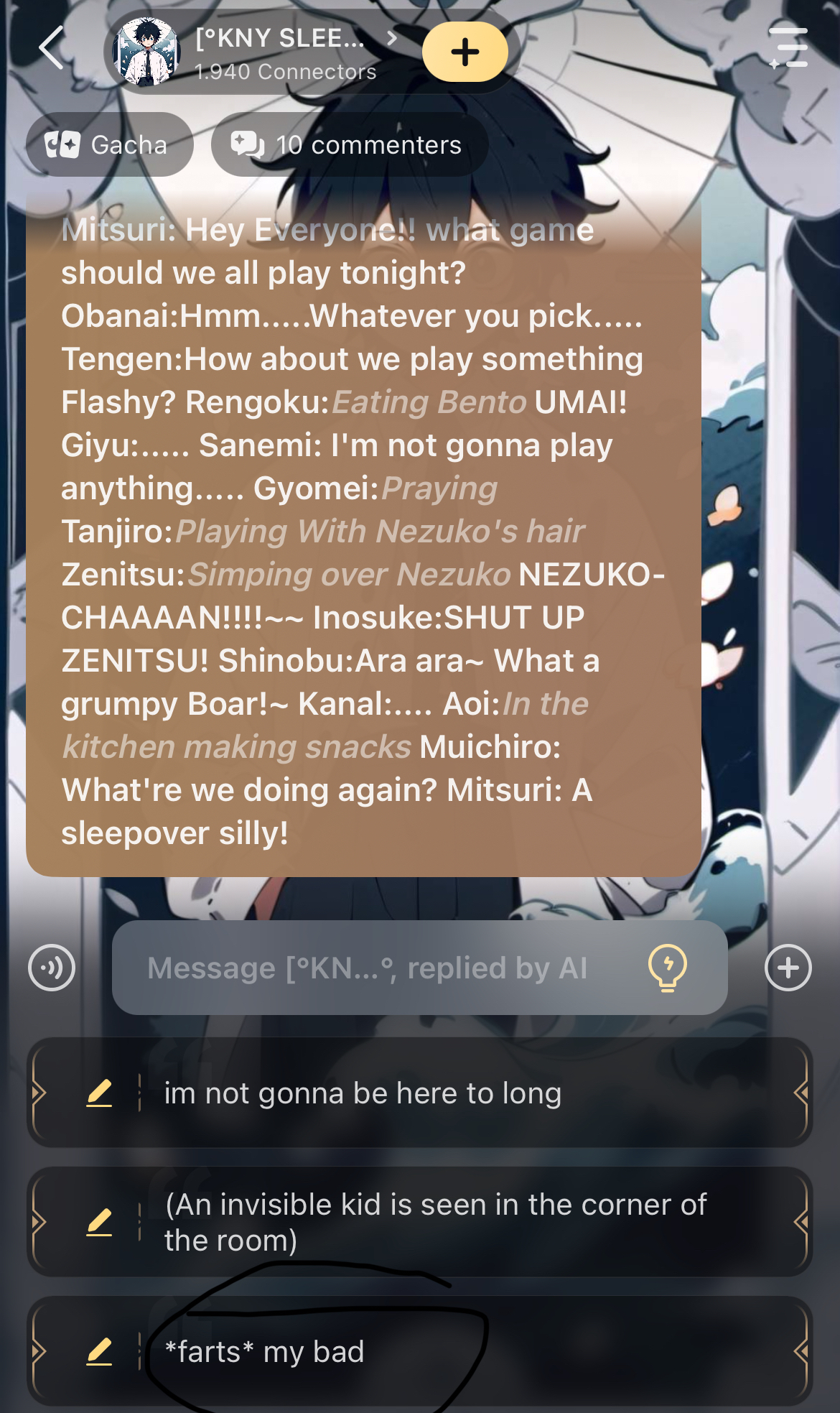View the 10 commenters
The height and width of the screenshot is (1413, 840).
[x=349, y=144]
